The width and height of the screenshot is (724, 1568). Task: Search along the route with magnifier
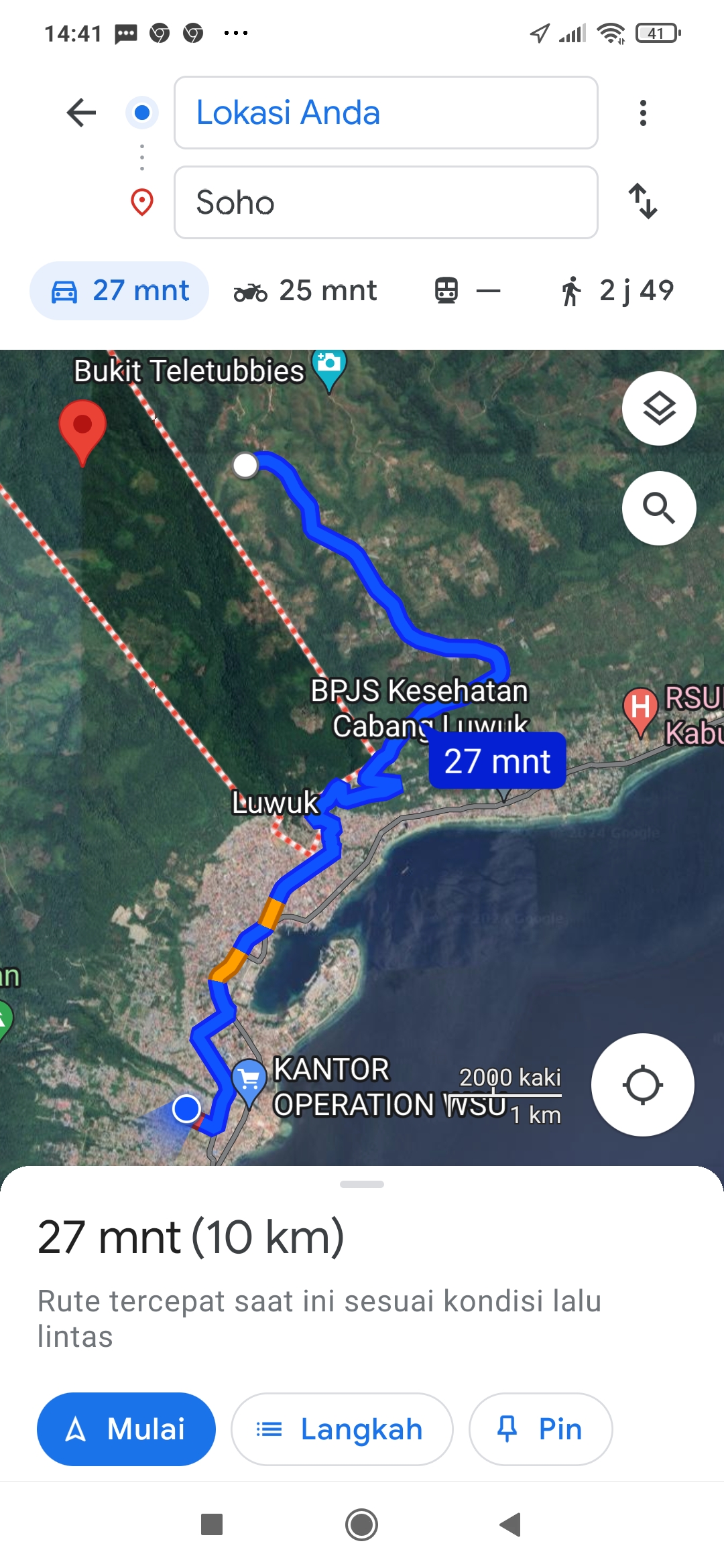click(x=659, y=508)
